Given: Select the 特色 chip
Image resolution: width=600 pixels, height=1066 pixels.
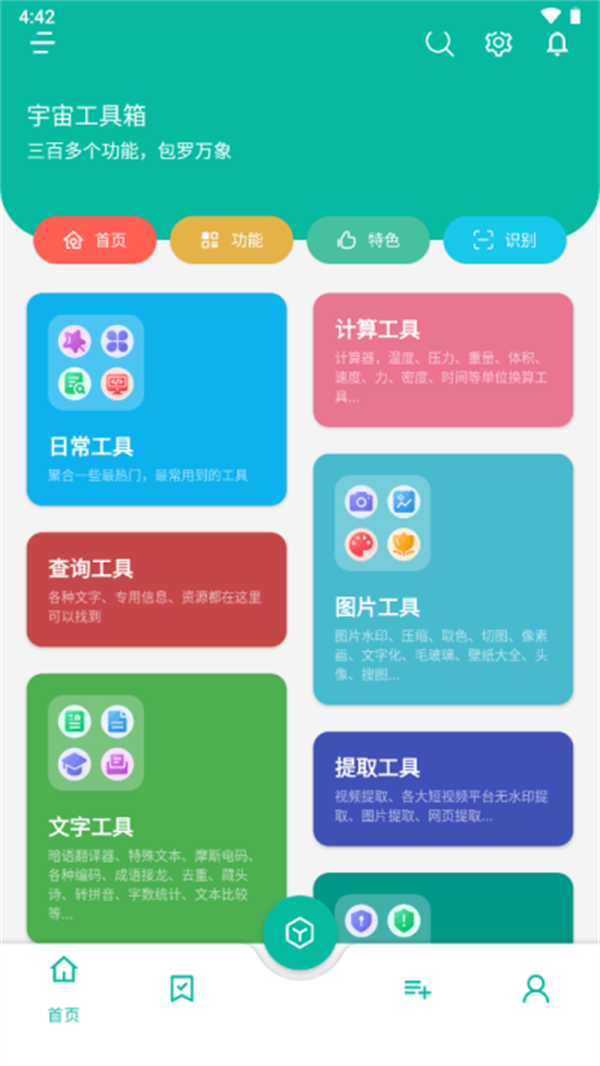Looking at the screenshot, I should pyautogui.click(x=368, y=240).
